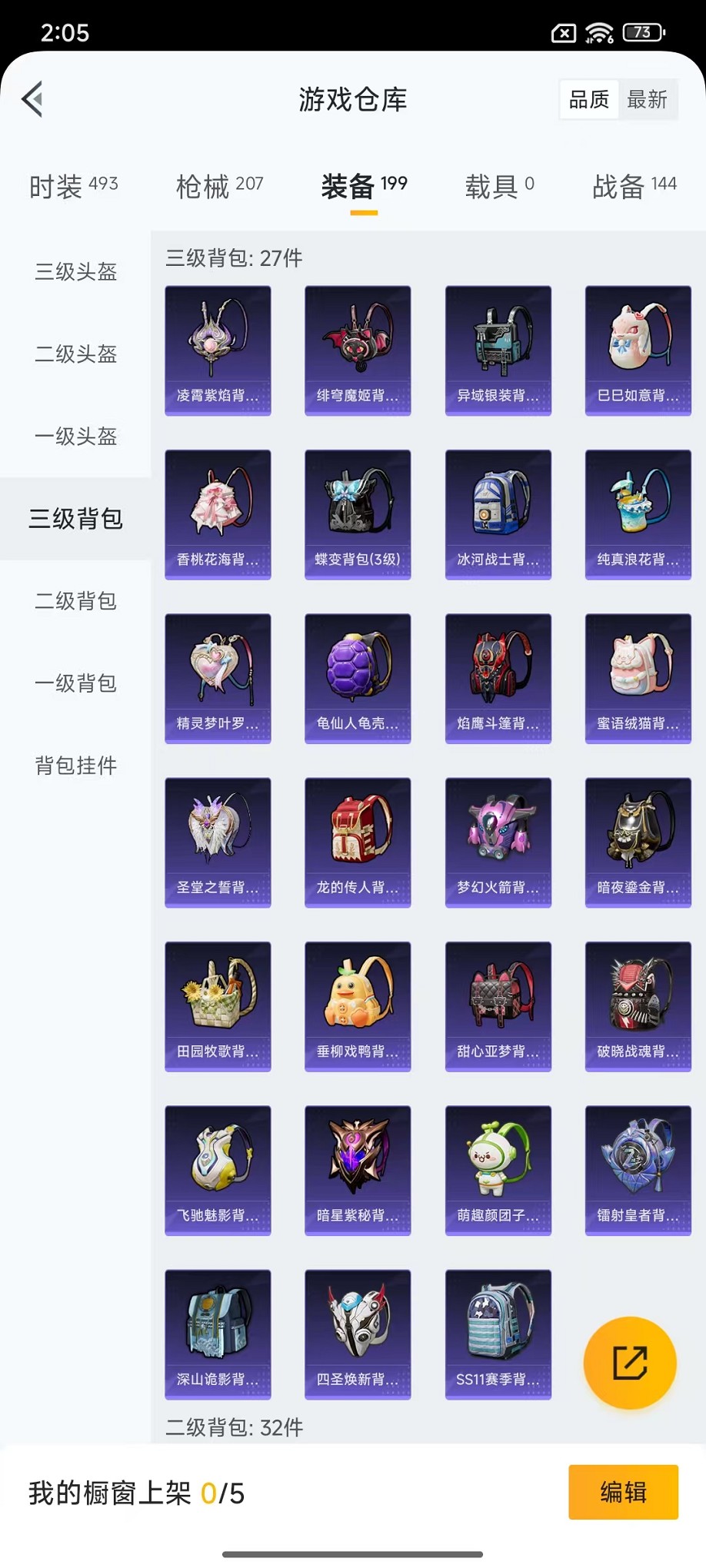Tap the orange share floating button
The height and width of the screenshot is (1568, 706).
(x=630, y=1363)
